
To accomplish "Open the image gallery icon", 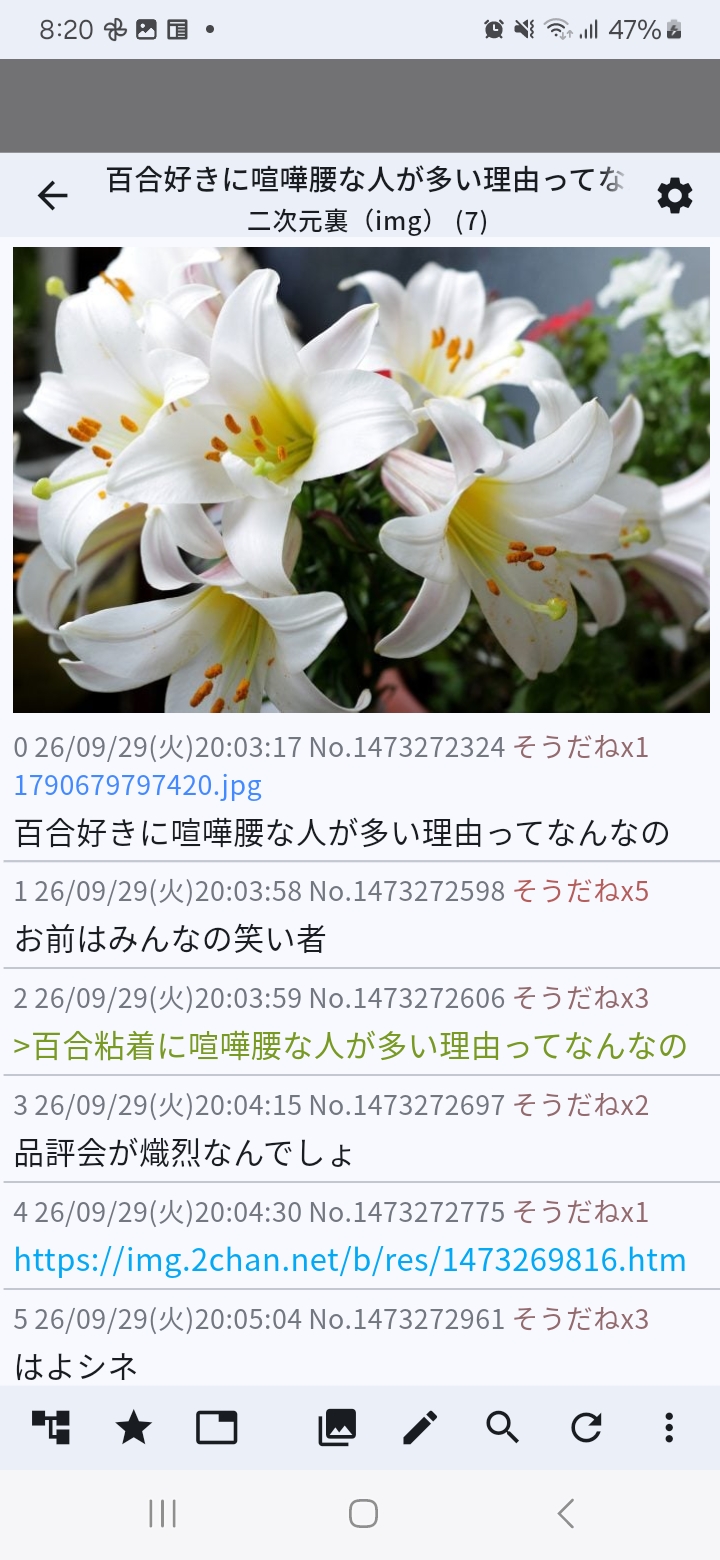I will coord(337,1427).
